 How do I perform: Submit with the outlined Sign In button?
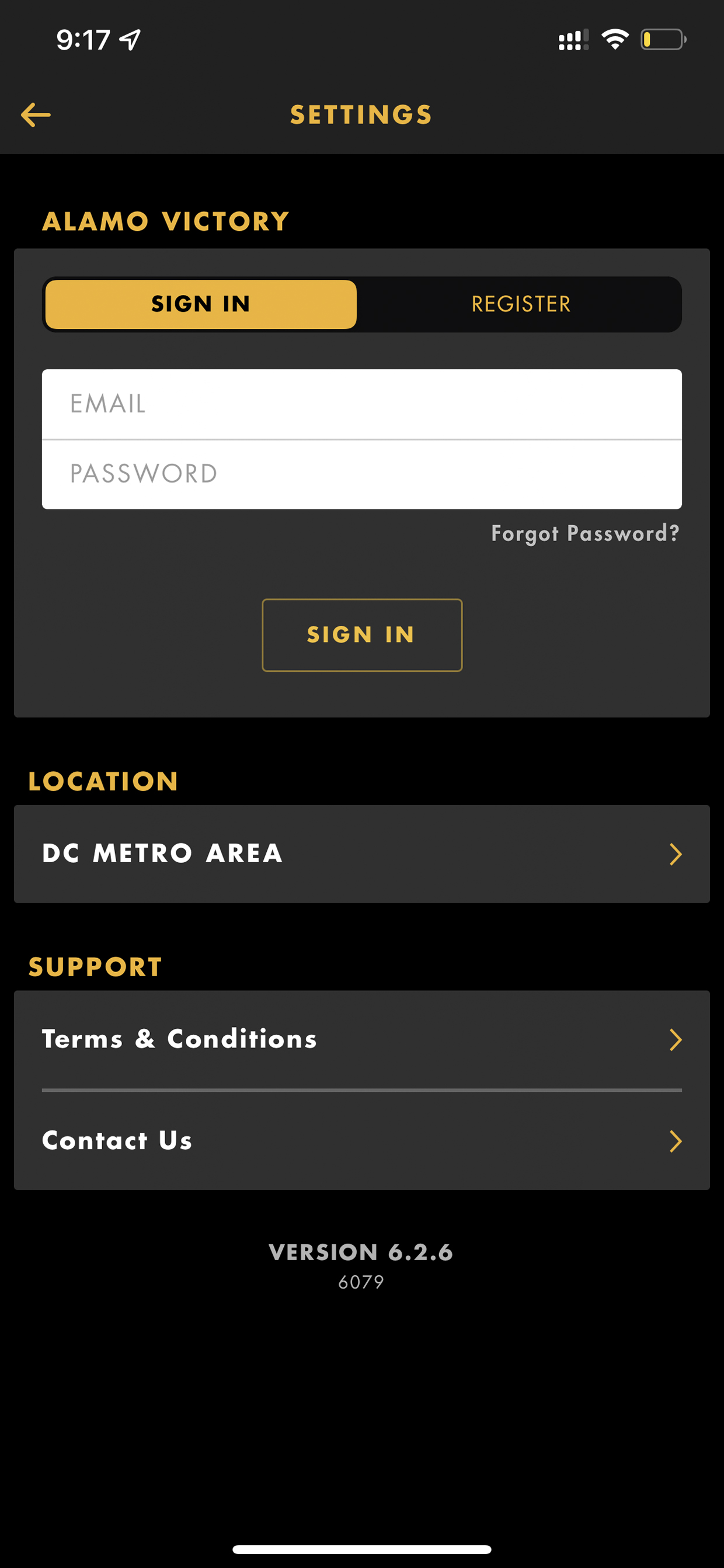[x=361, y=635]
